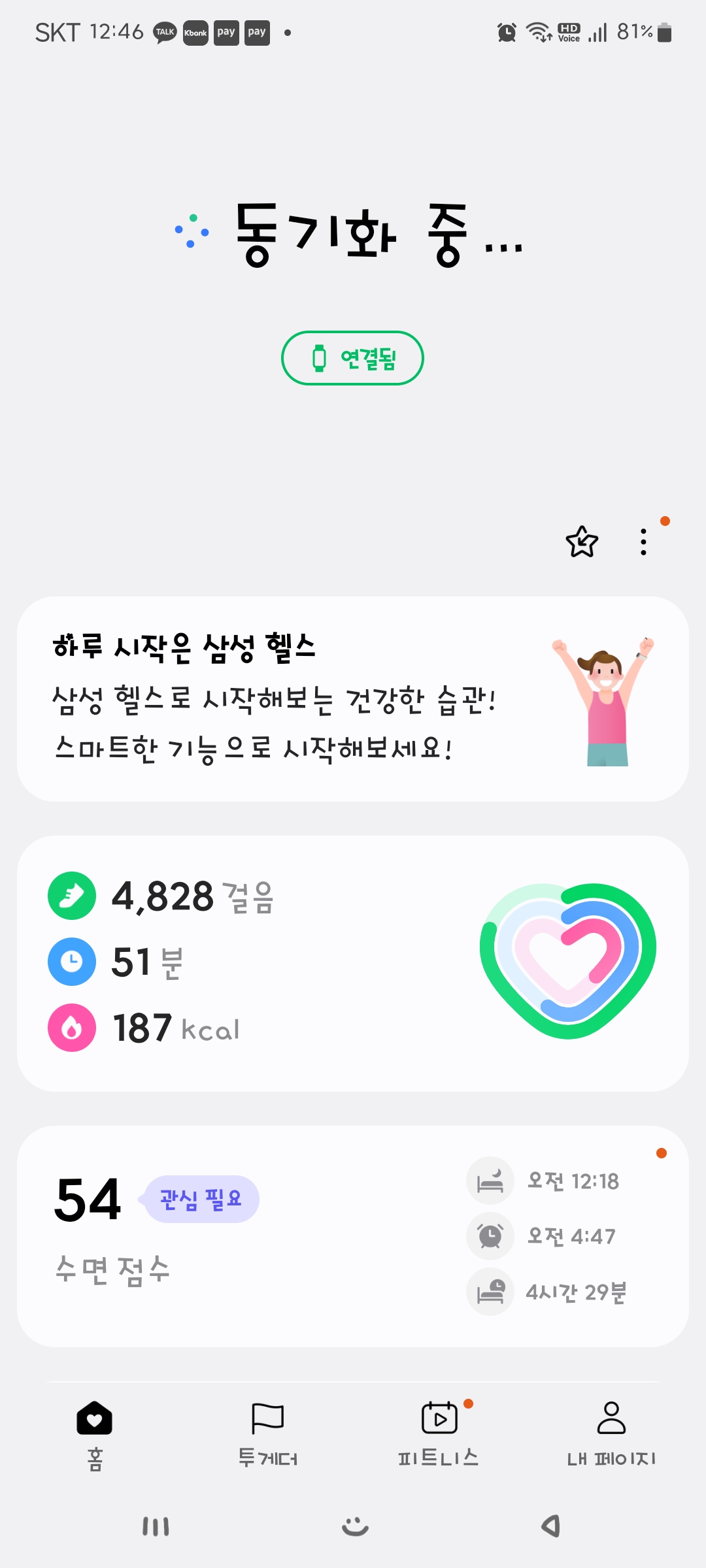Open the daily activity card with 4,828 걸음

(x=352, y=963)
